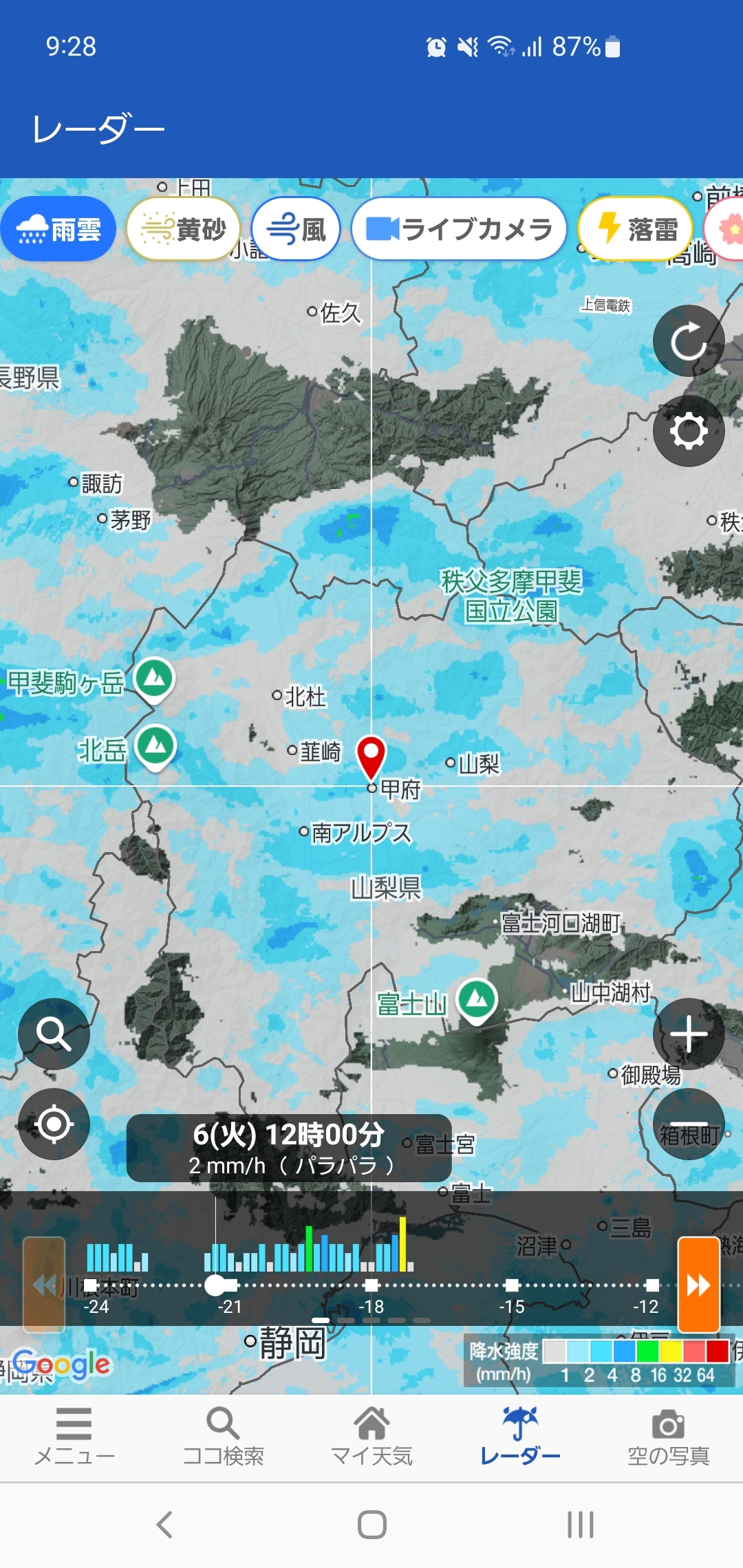This screenshot has height=1568, width=743.
Task: Open the ライブカメラ live camera layer
Action: 459,229
